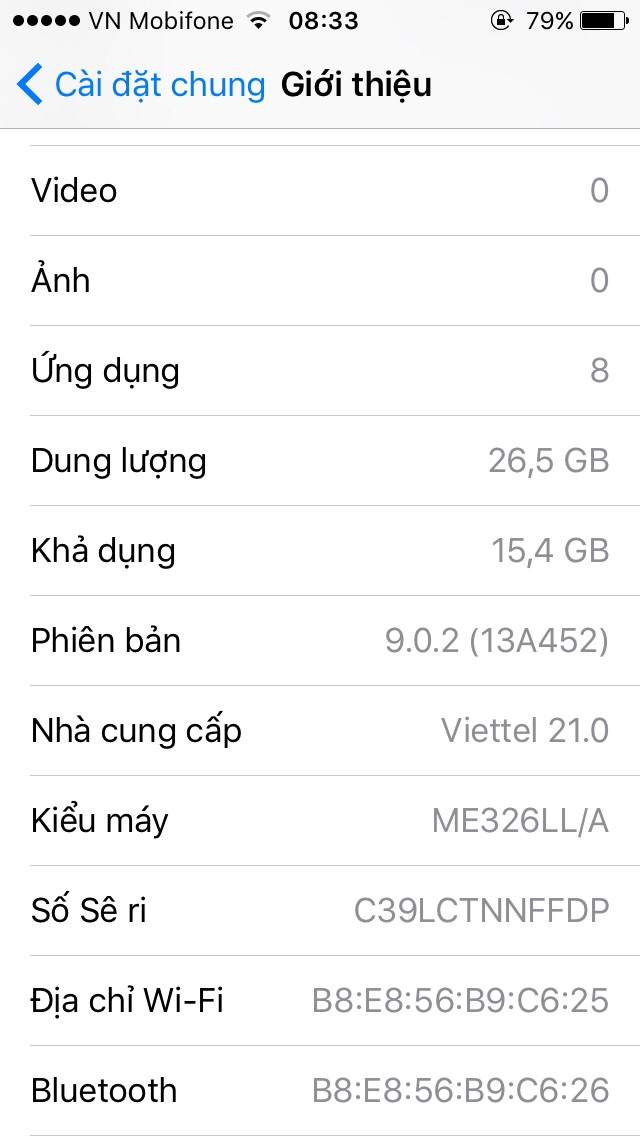The height and width of the screenshot is (1136, 640).
Task: Go back to Cài đặt chung
Action: [x=141, y=84]
